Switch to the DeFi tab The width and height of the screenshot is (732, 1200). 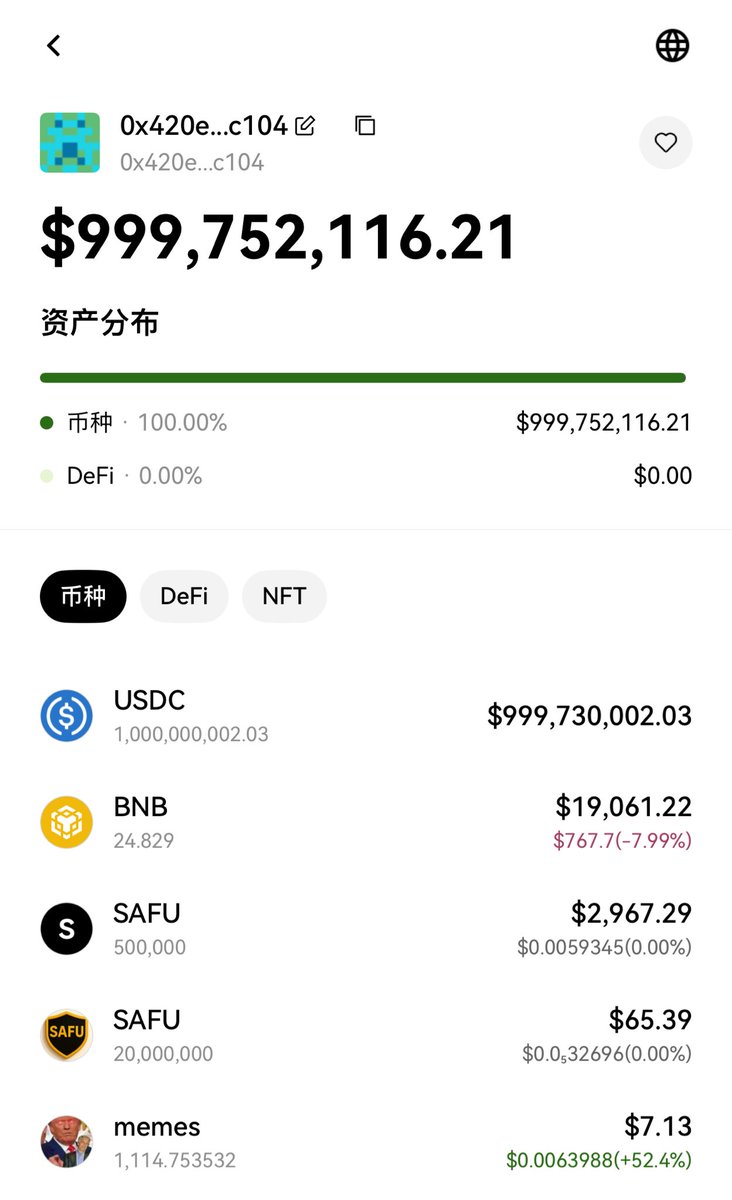(x=184, y=596)
